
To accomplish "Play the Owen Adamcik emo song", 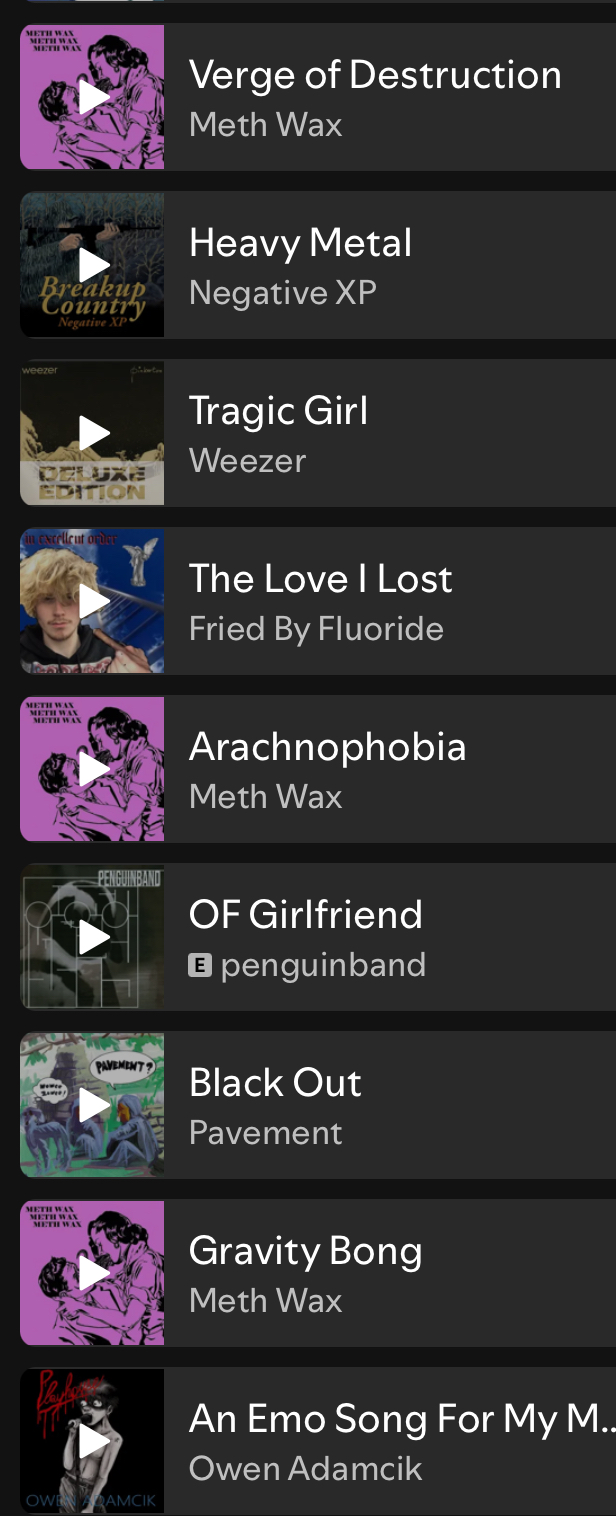I will (93, 1441).
